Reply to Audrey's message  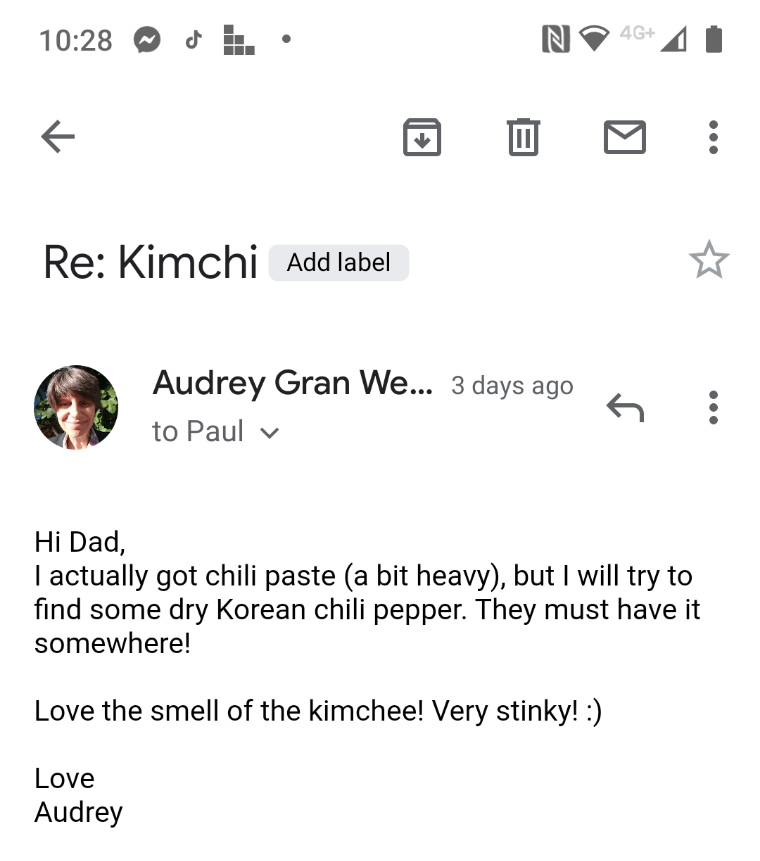[x=625, y=407]
